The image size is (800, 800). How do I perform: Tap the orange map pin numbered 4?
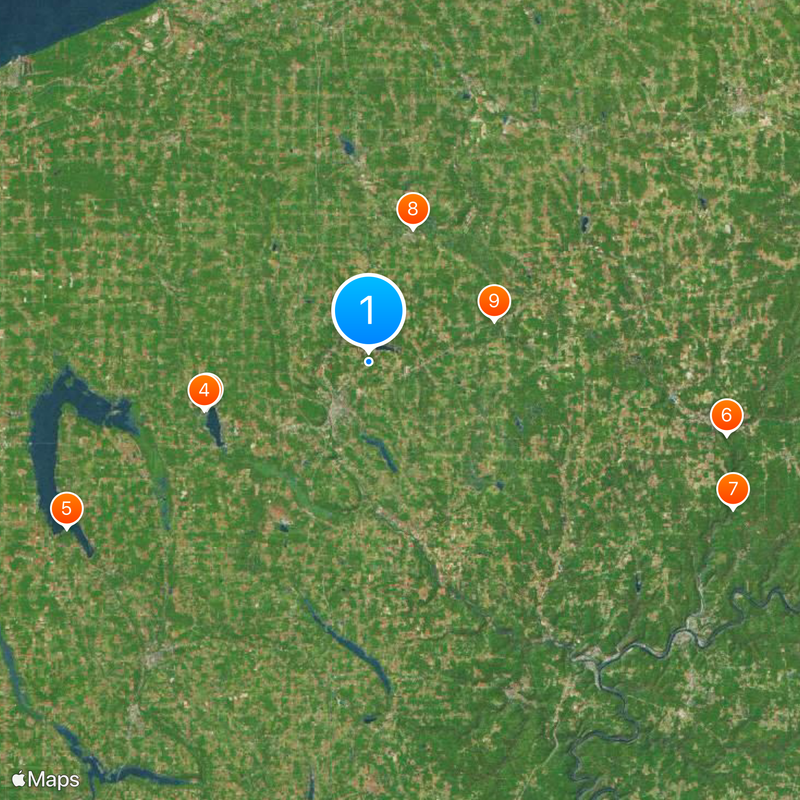click(x=205, y=391)
